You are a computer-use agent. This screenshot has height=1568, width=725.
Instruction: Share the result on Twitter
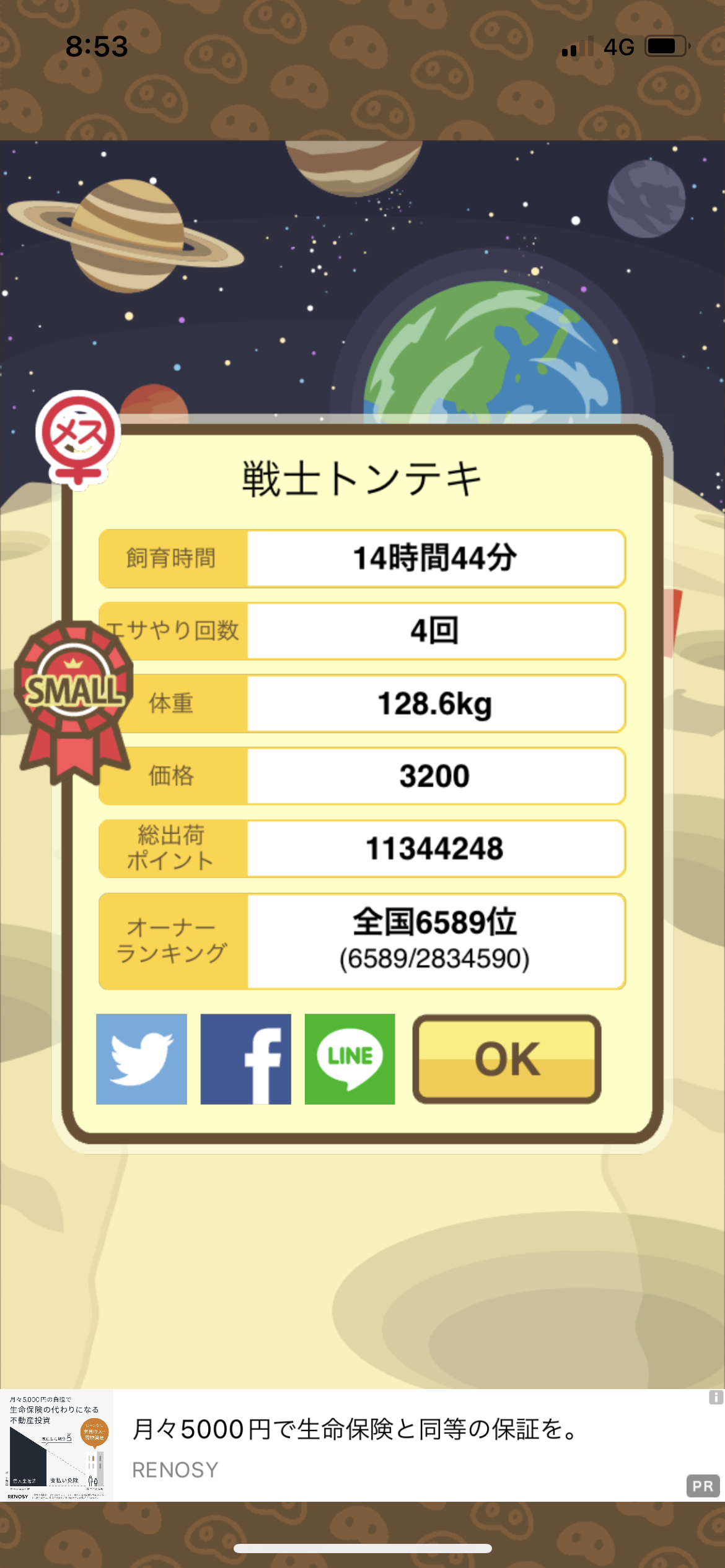[x=141, y=1059]
